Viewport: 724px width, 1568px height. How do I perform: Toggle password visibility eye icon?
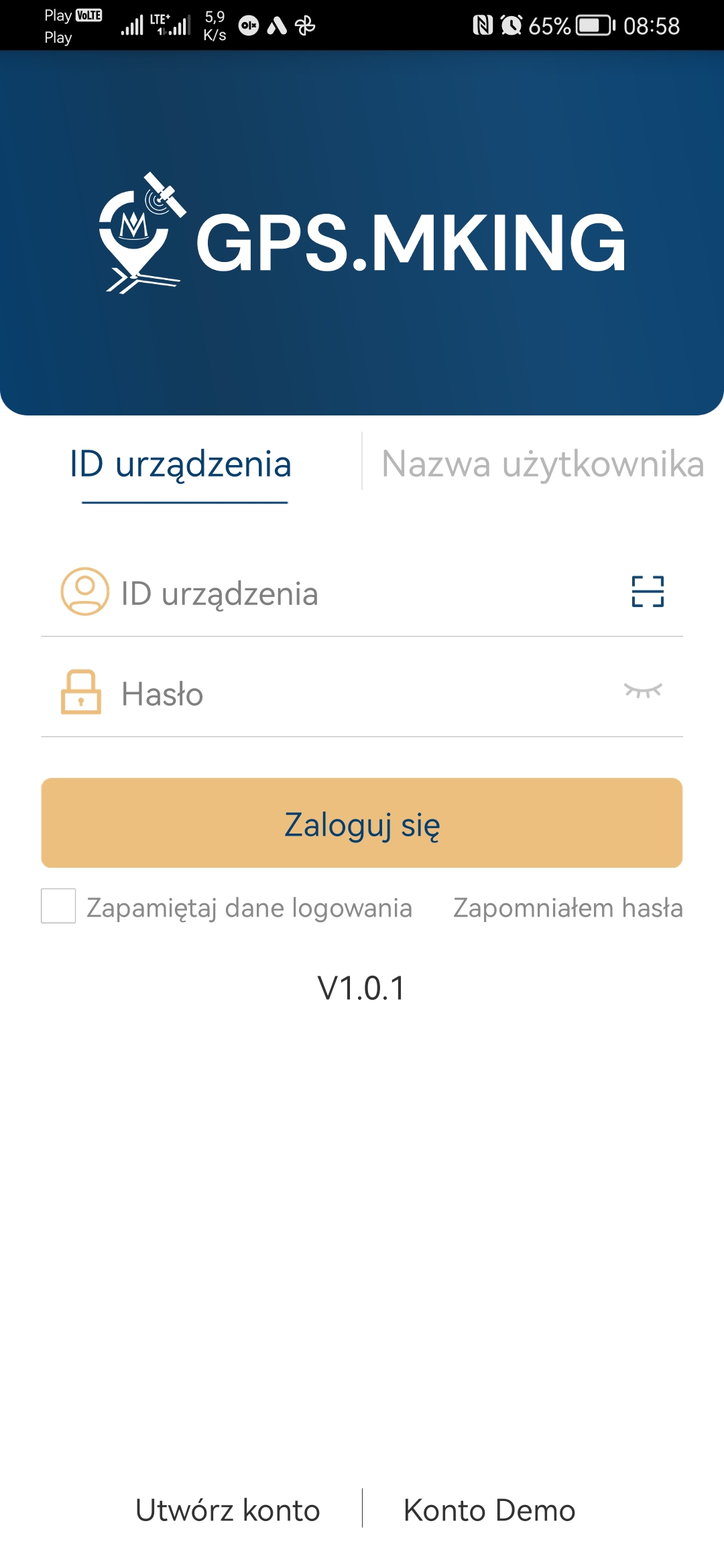pos(643,691)
